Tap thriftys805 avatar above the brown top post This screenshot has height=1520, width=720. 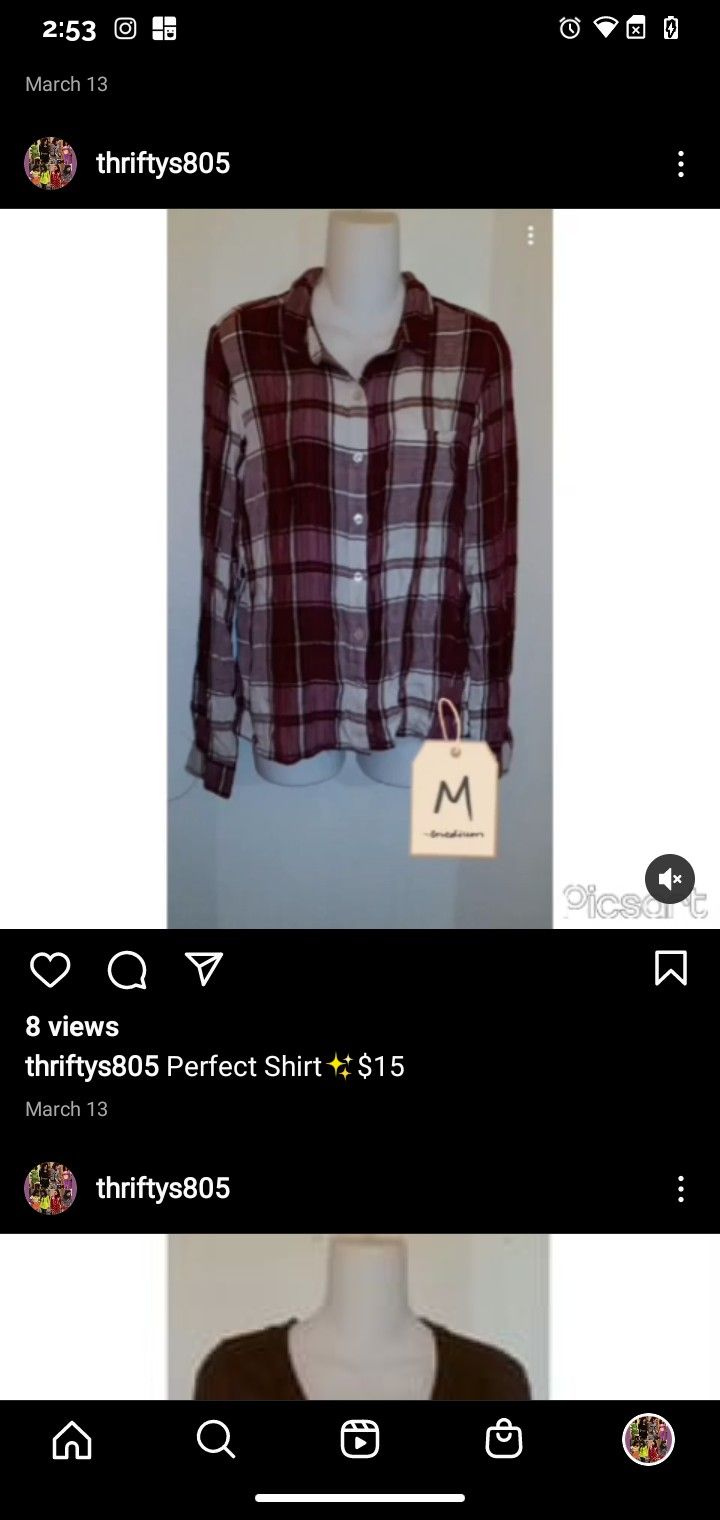pos(50,1188)
